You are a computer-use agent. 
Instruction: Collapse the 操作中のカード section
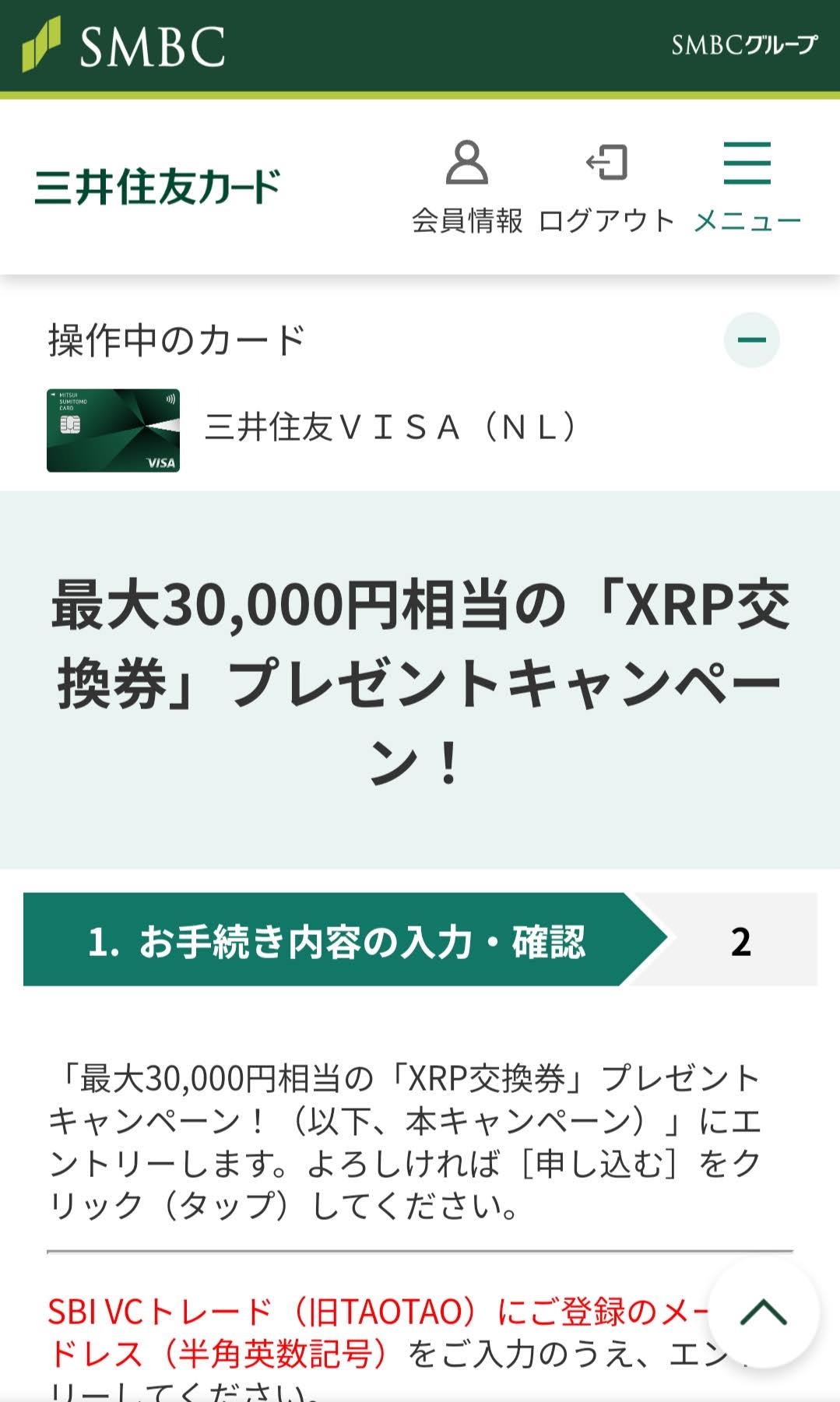(x=751, y=340)
